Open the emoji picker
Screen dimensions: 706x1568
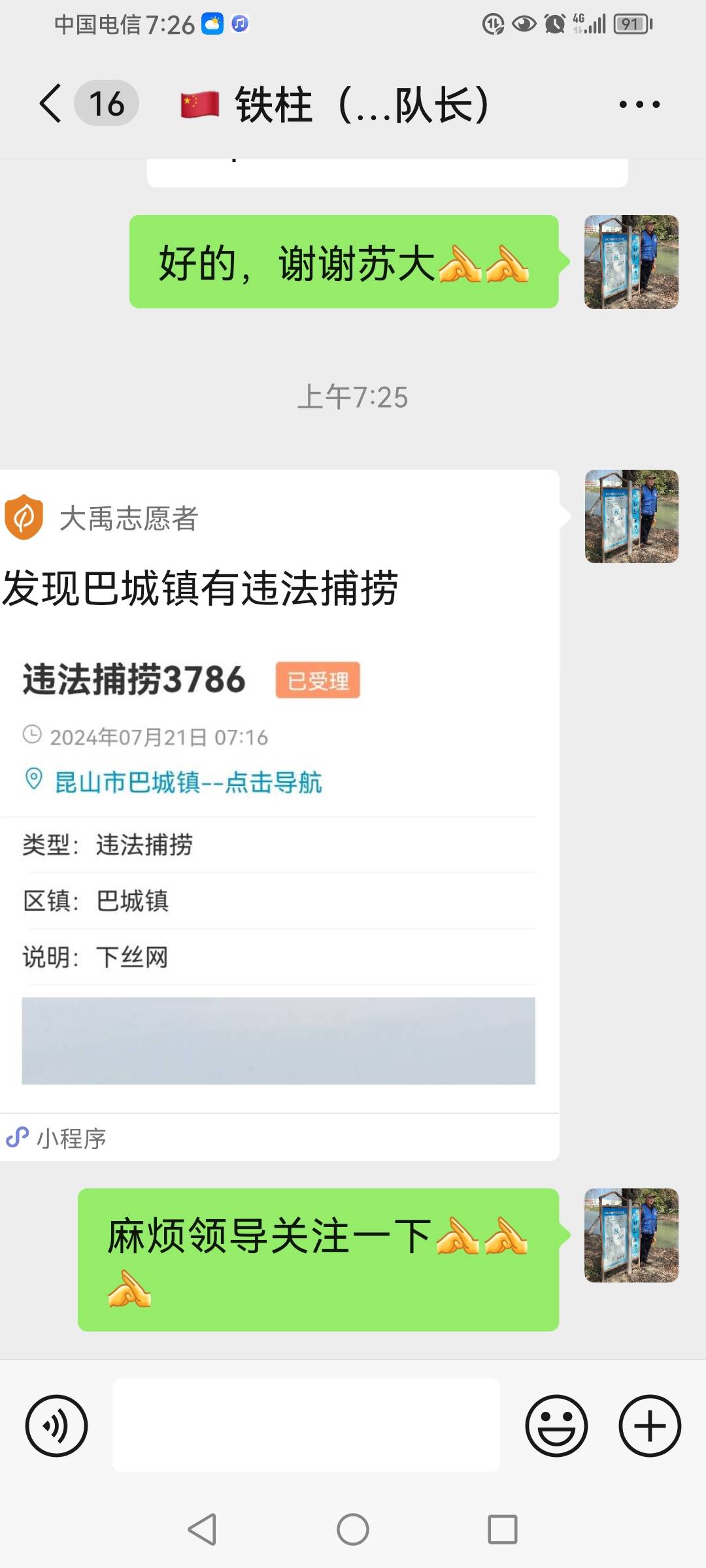(556, 1426)
